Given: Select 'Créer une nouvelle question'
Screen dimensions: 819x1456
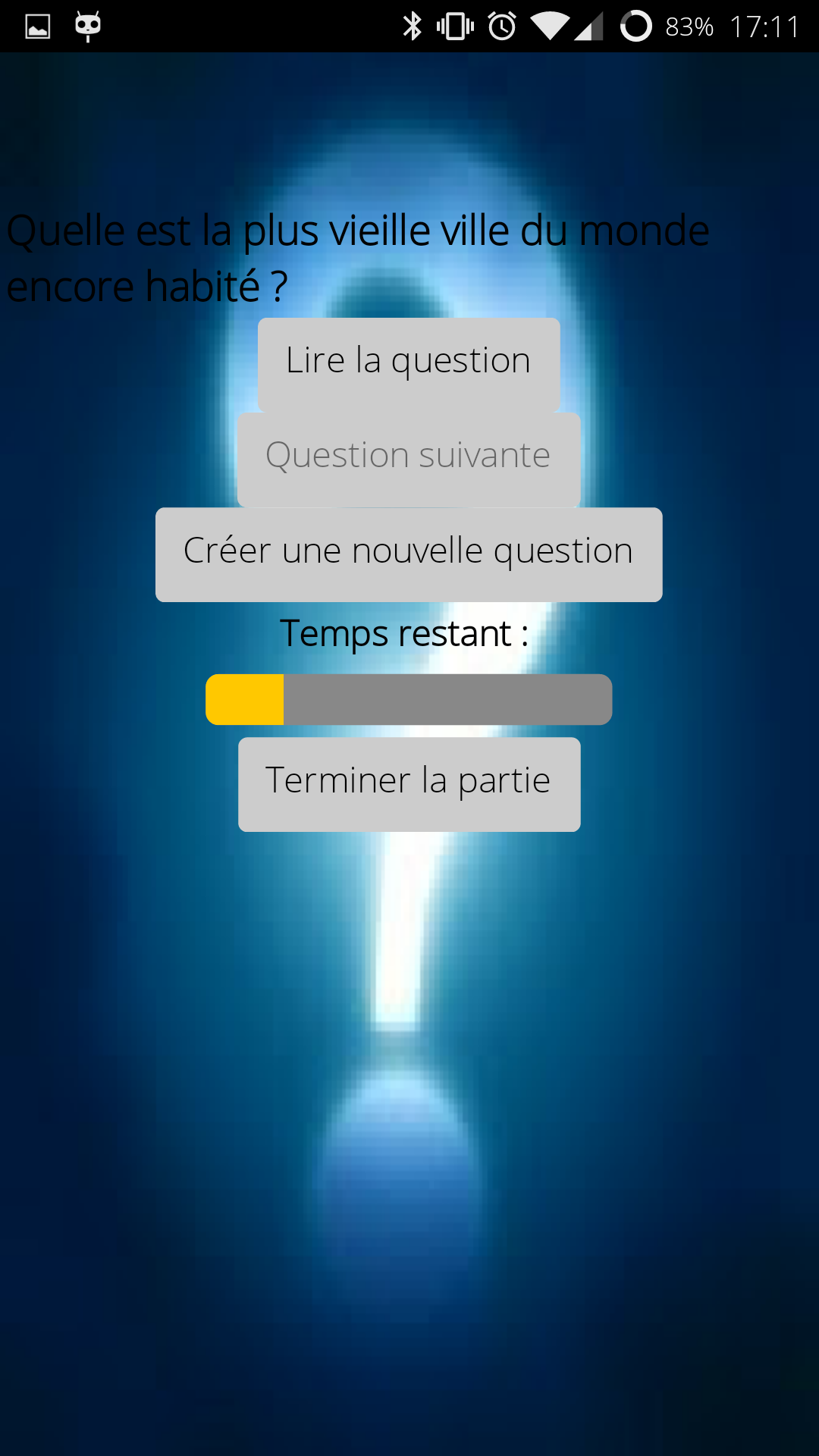Looking at the screenshot, I should pyautogui.click(x=408, y=554).
